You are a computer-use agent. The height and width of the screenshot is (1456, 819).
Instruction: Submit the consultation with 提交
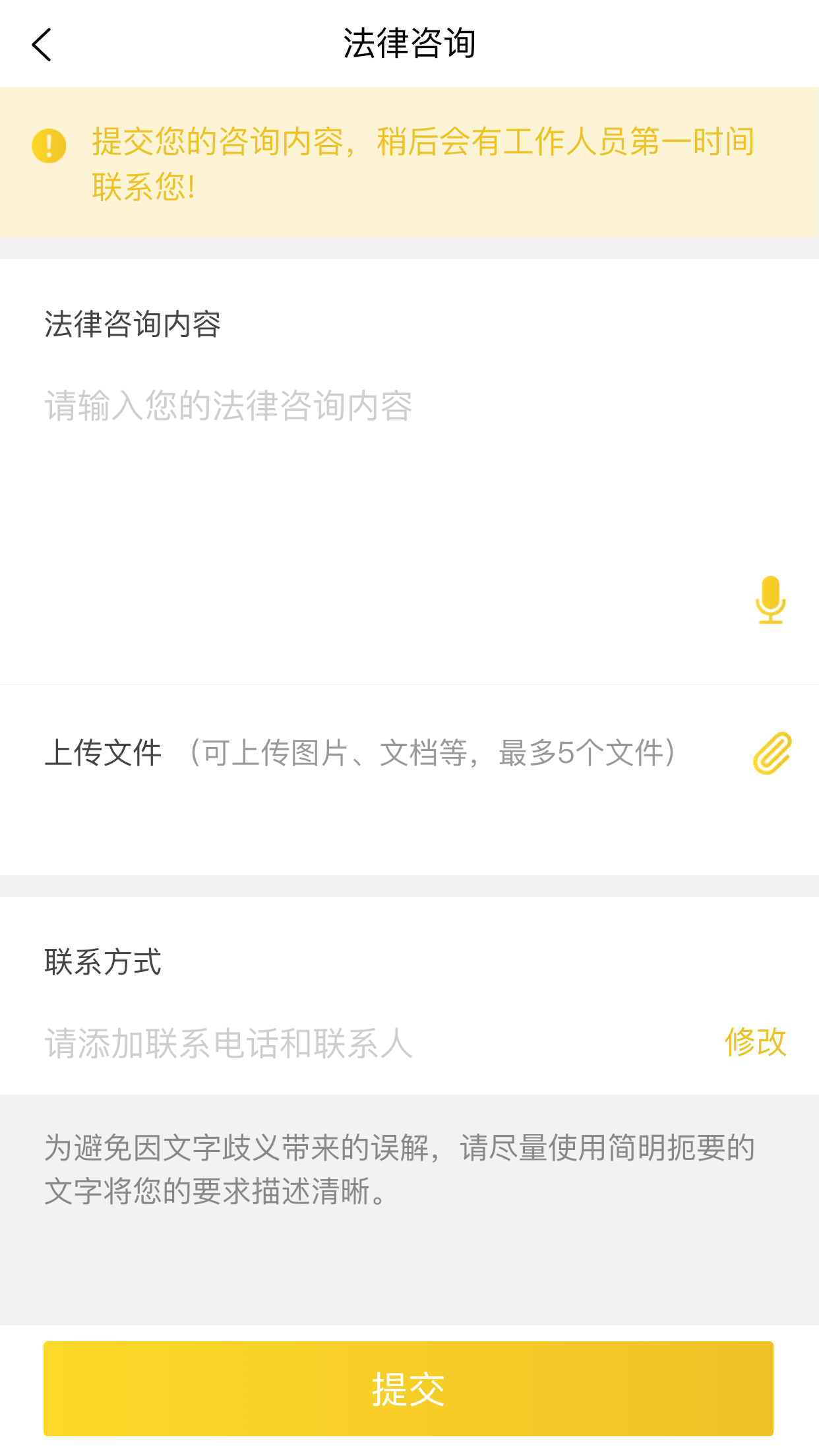tap(408, 1388)
